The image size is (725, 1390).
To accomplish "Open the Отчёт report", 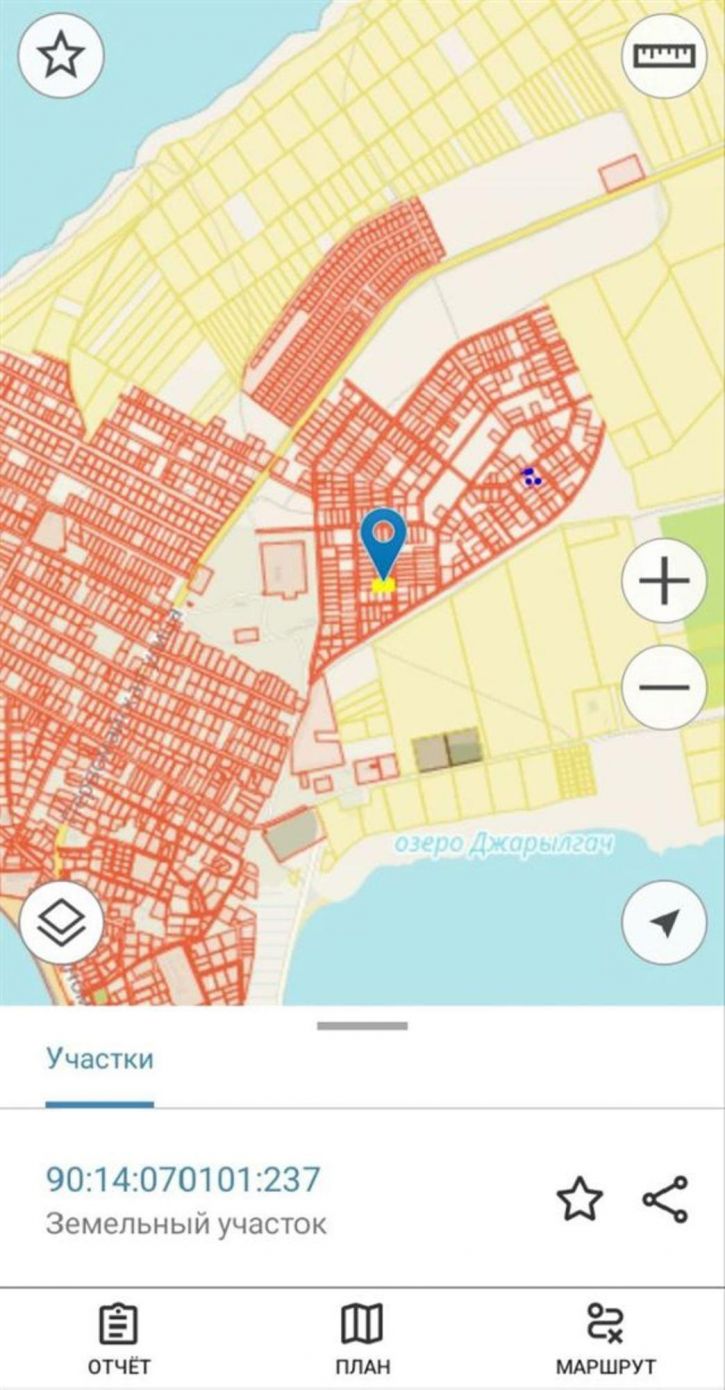I will [118, 1340].
